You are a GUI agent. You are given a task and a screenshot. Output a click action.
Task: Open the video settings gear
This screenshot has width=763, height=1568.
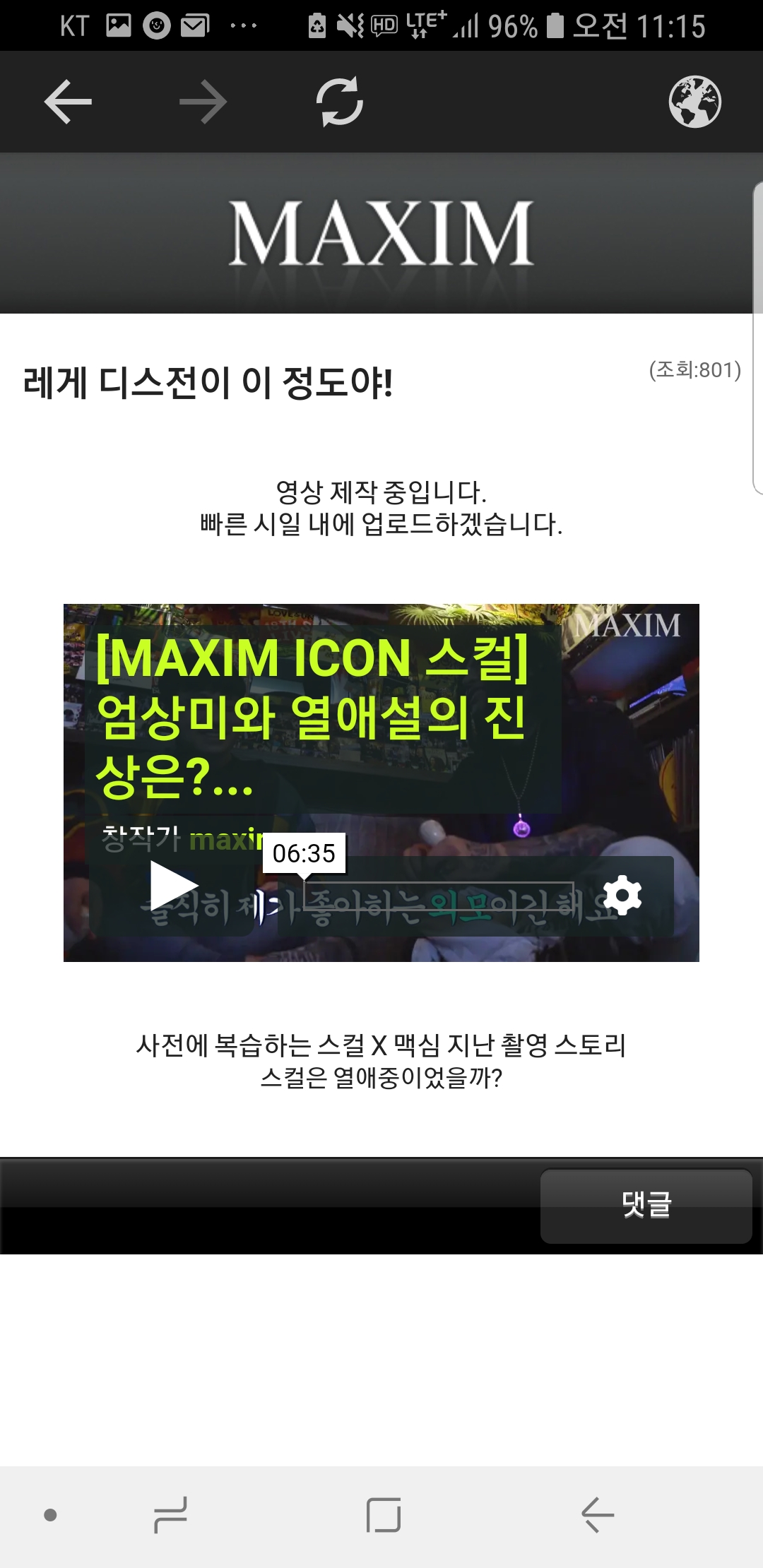pyautogui.click(x=622, y=896)
